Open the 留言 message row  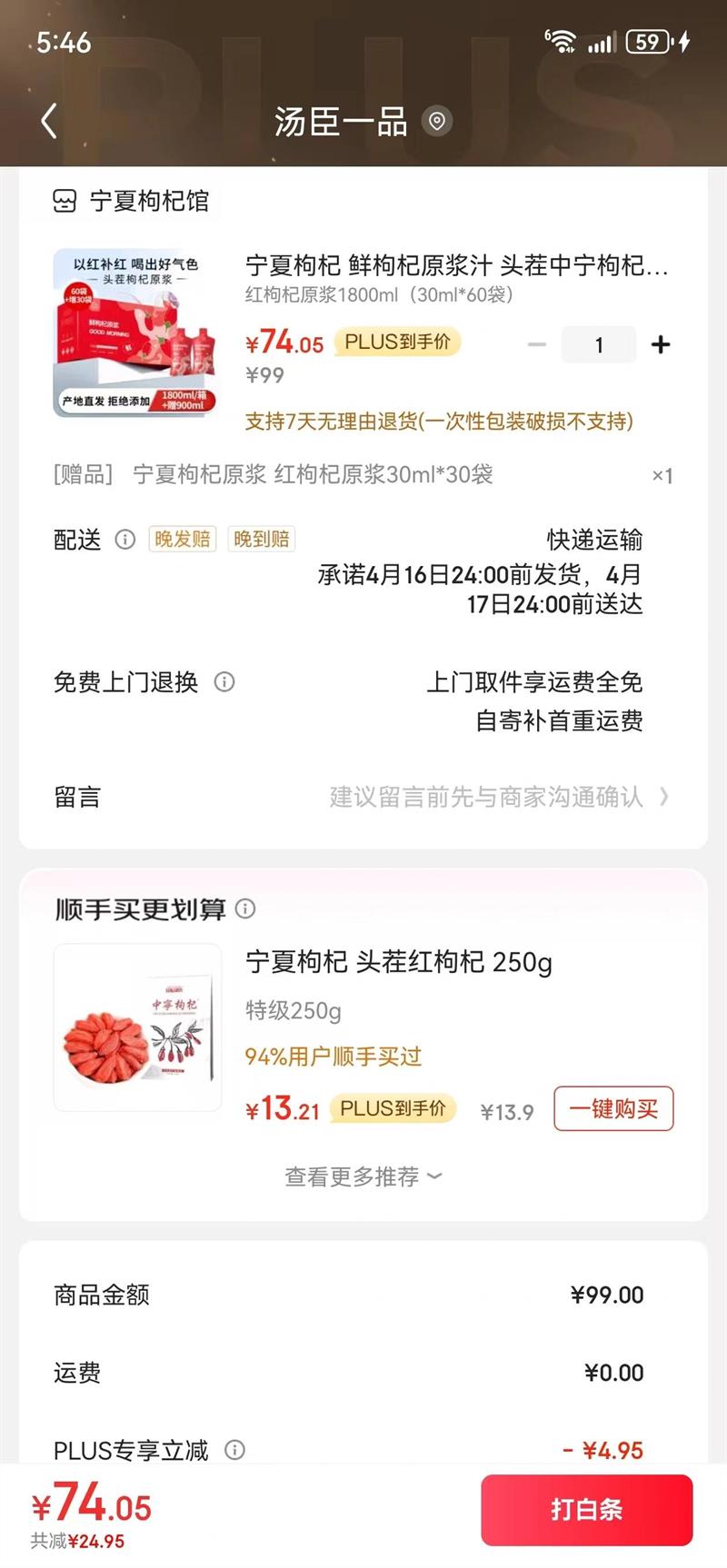coord(363,797)
